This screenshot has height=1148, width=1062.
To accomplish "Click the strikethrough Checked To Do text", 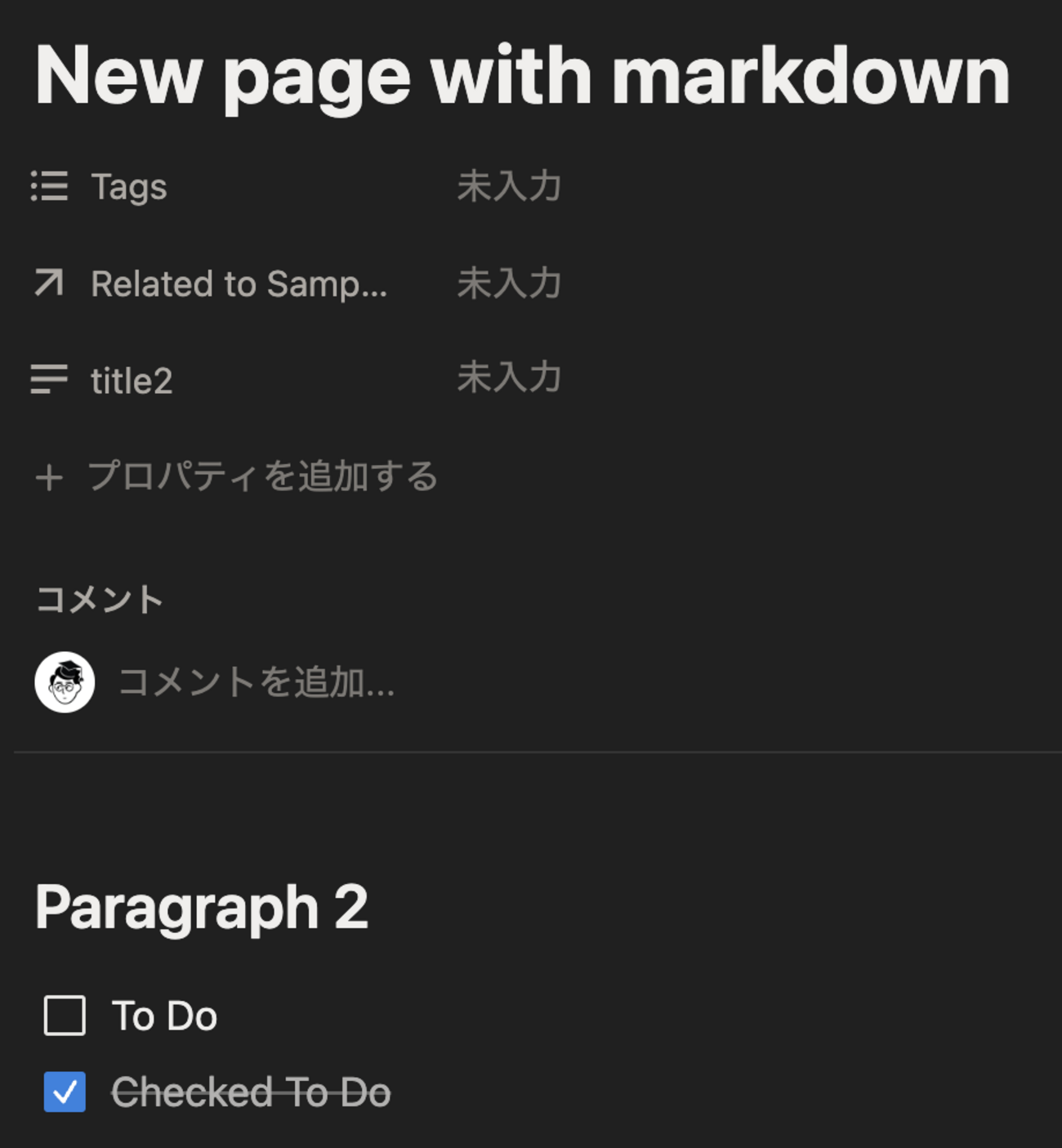I will [251, 1091].
